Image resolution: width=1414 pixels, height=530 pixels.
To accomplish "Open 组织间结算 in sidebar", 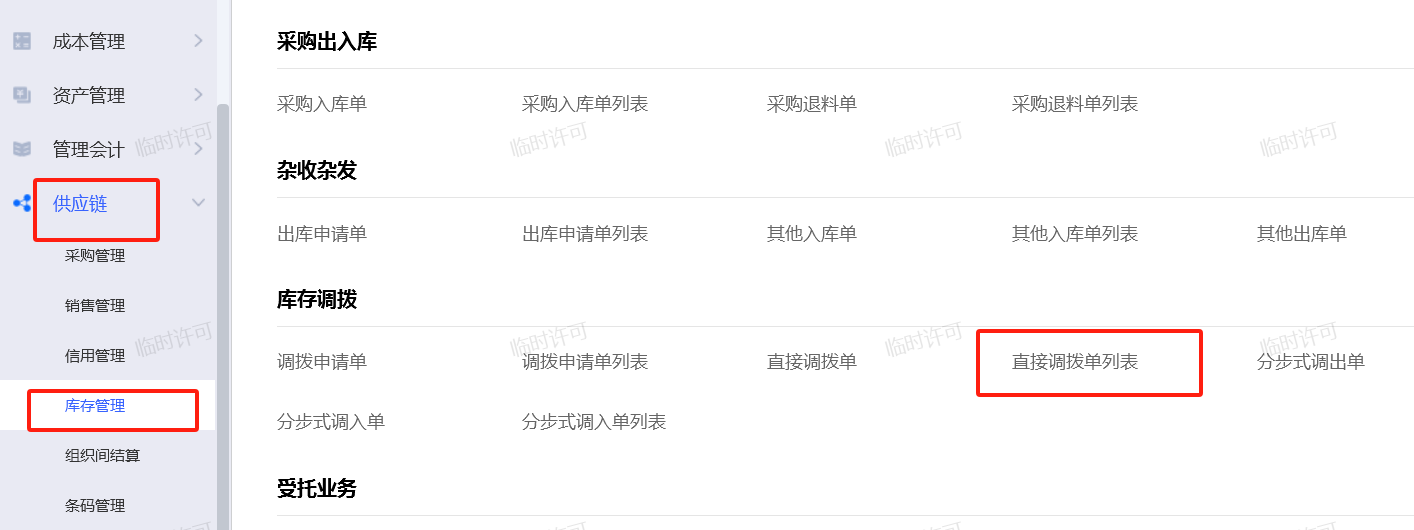I will click(x=102, y=456).
